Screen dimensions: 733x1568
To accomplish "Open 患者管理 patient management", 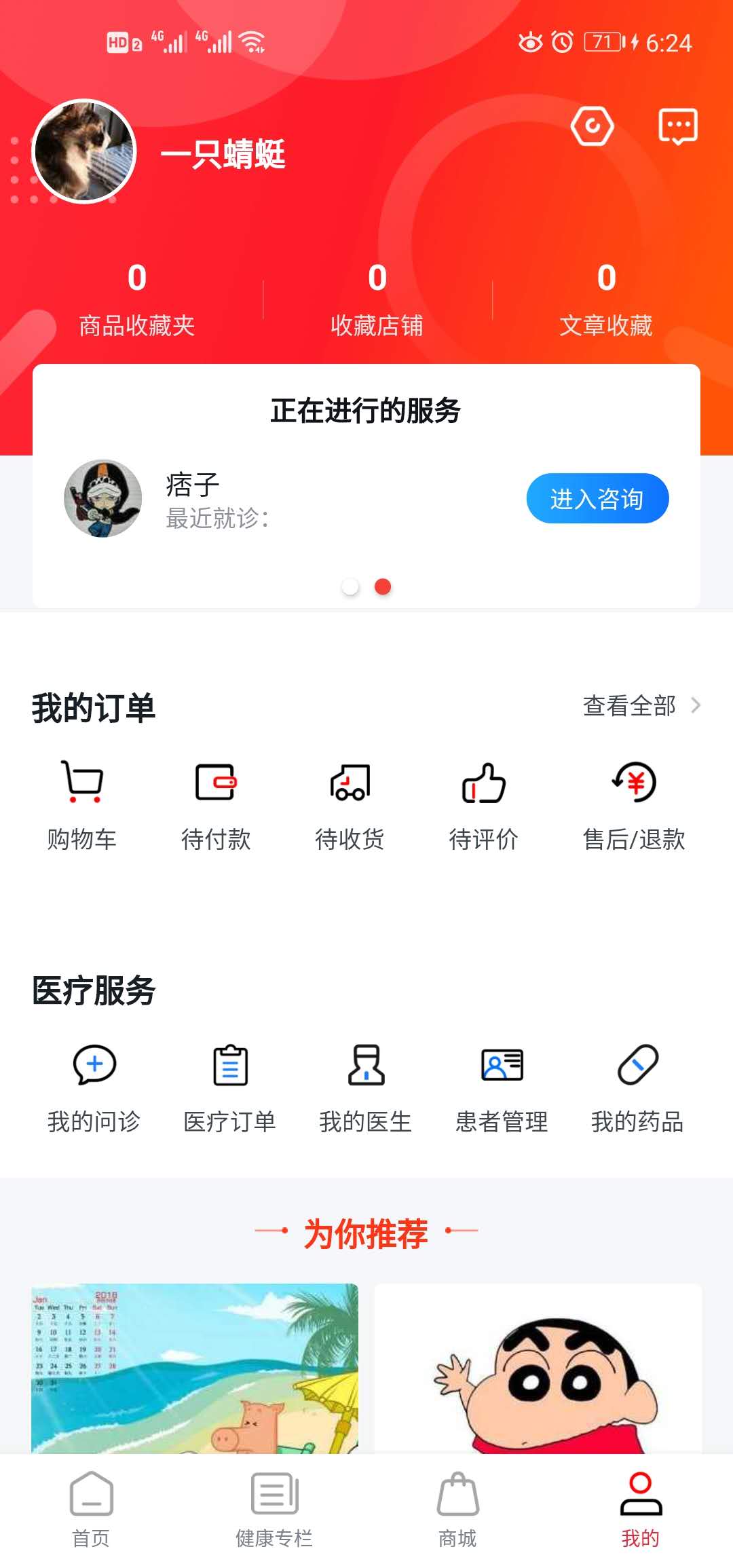I will (502, 1087).
